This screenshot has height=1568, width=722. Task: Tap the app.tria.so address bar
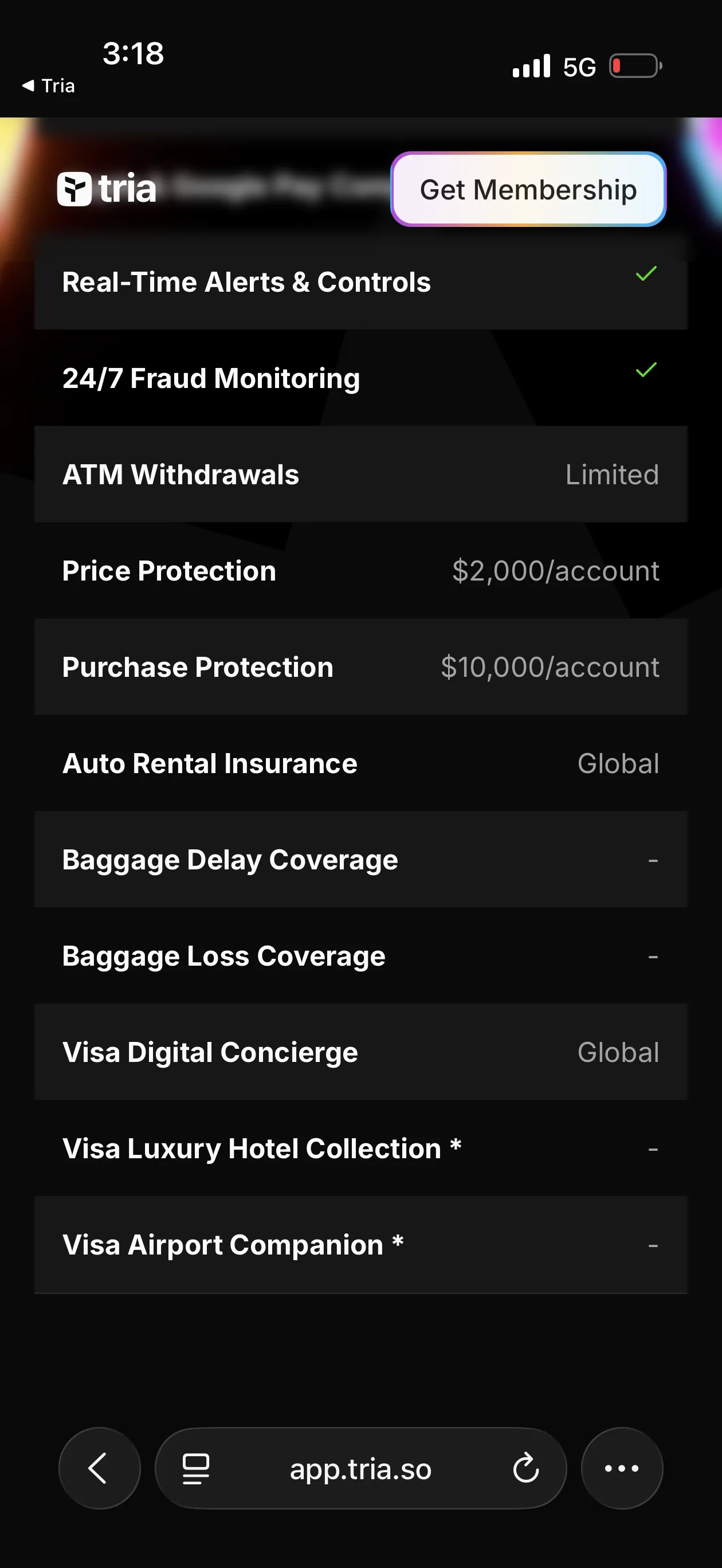point(361,1468)
